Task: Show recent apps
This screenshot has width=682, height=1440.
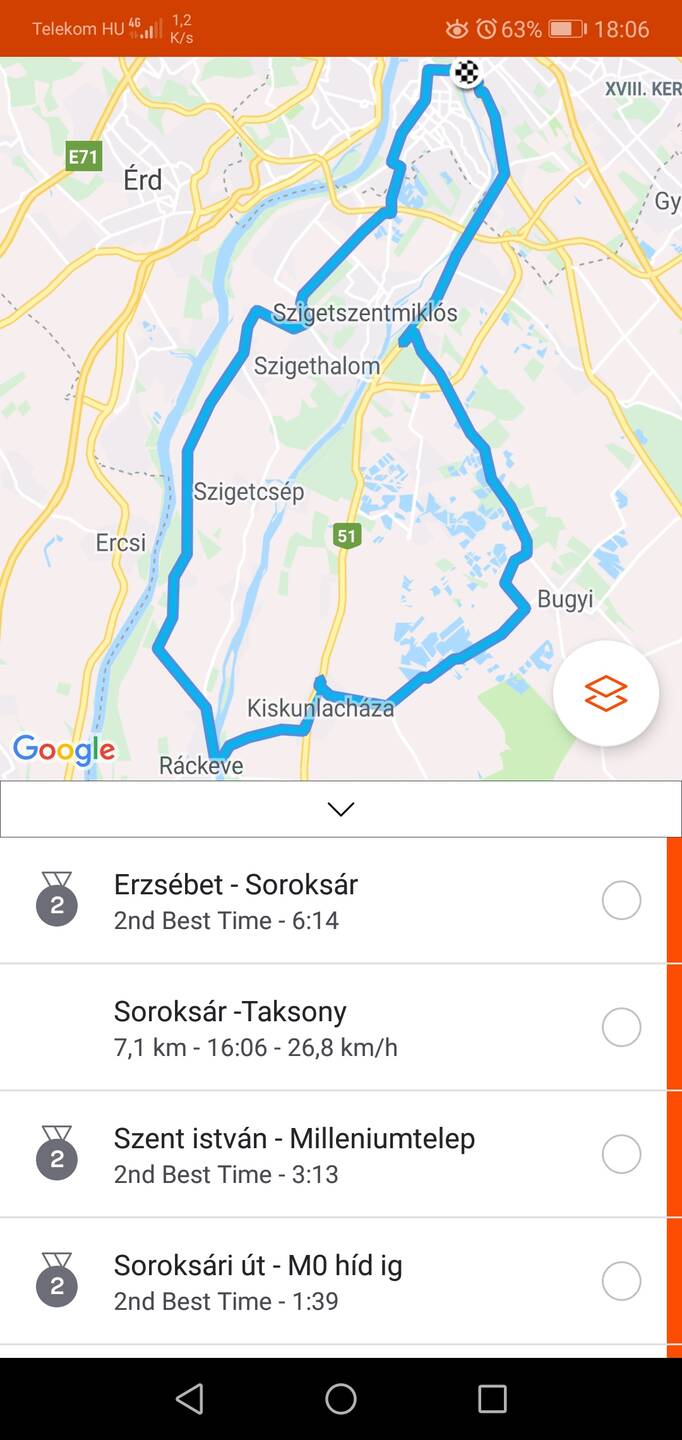Action: tap(492, 1398)
